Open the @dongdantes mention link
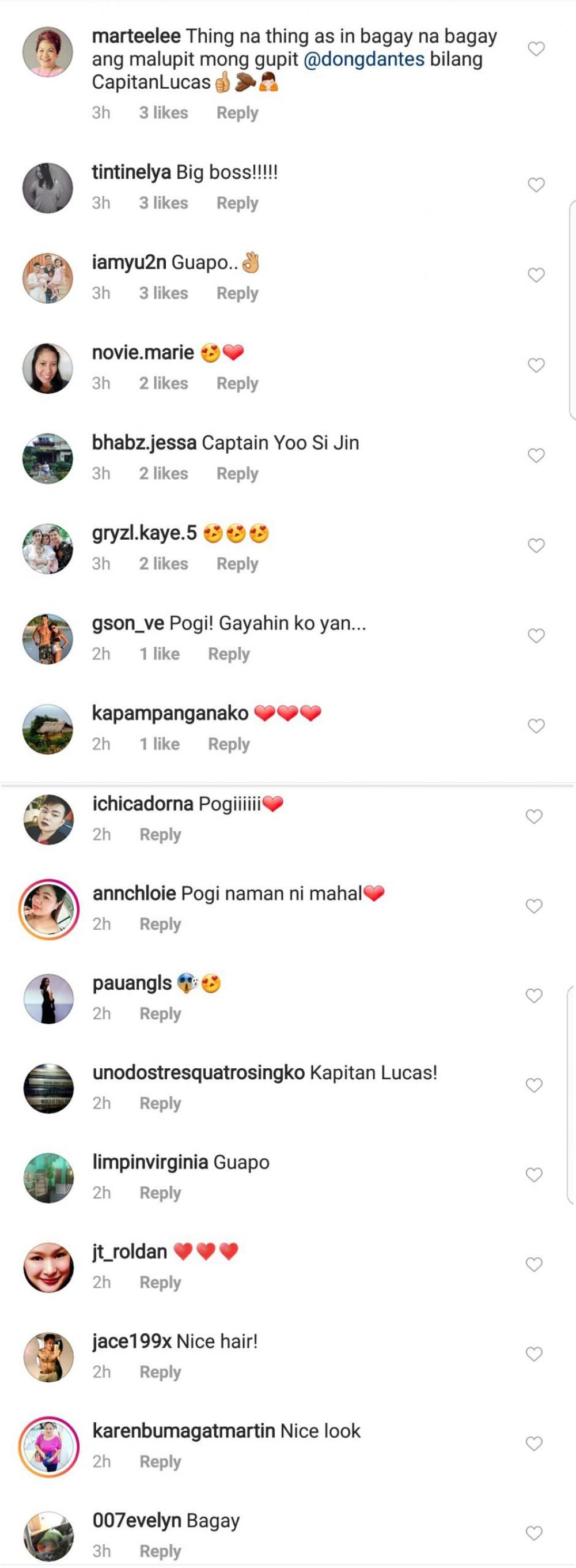Screen dimensions: 576x1568 pyautogui.click(x=363, y=59)
